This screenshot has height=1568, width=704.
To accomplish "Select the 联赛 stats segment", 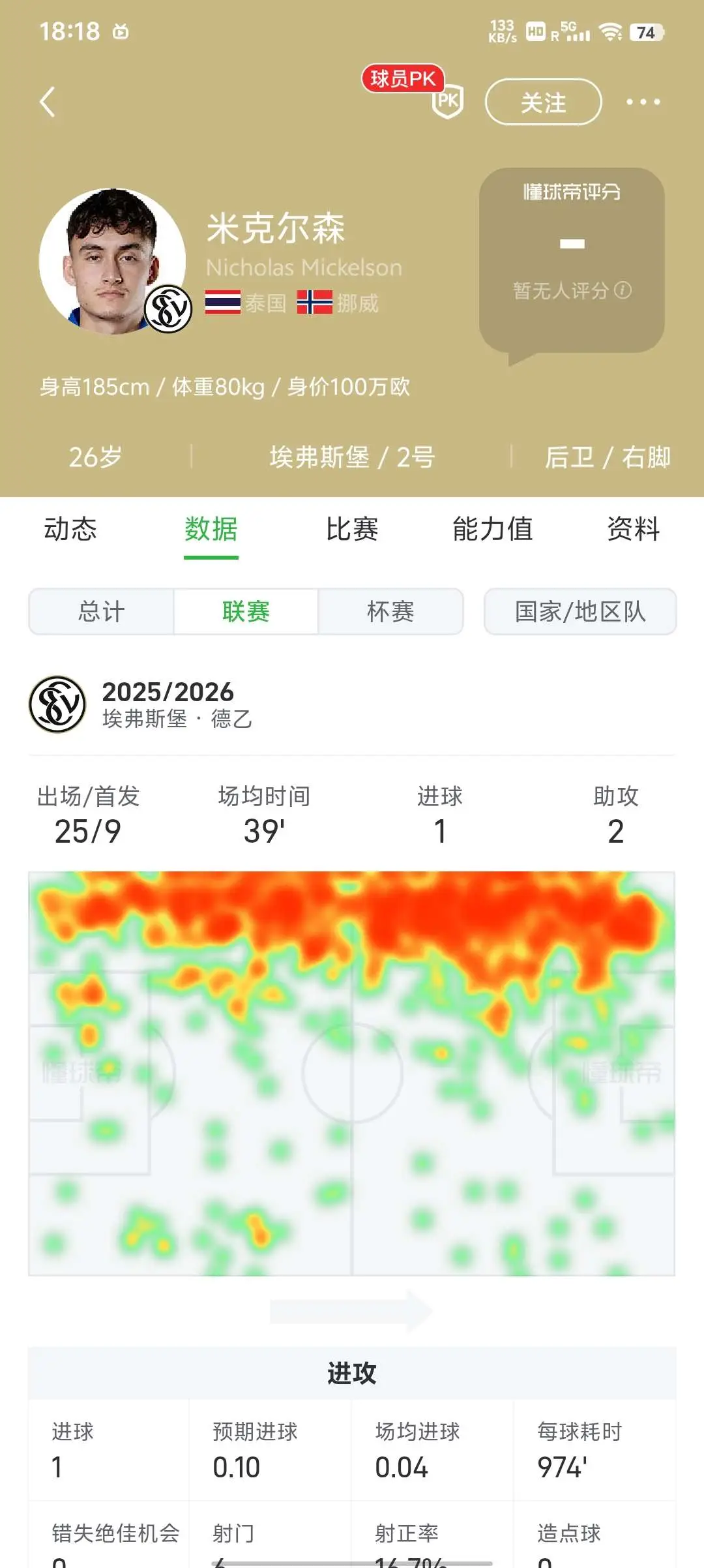I will click(246, 612).
